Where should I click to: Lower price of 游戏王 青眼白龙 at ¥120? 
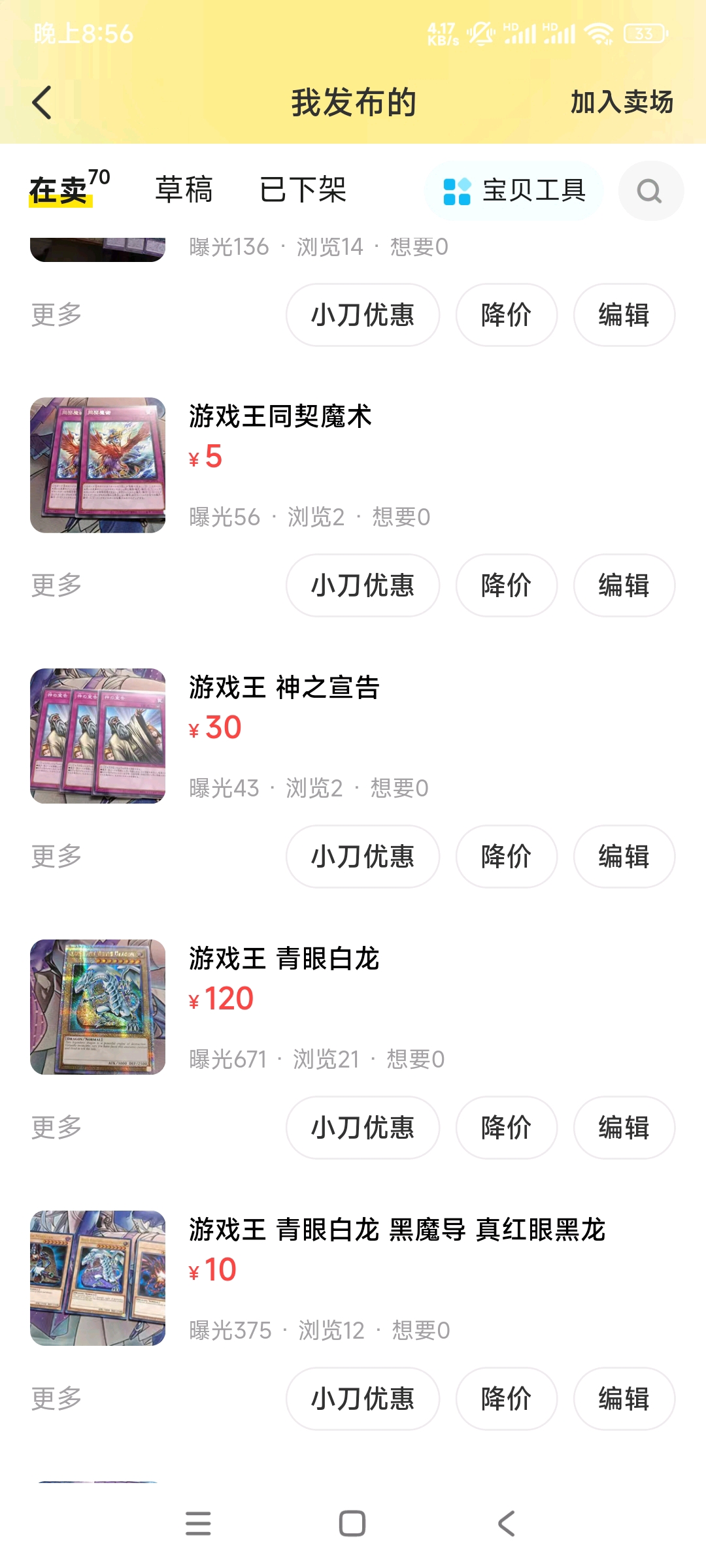tap(507, 1128)
